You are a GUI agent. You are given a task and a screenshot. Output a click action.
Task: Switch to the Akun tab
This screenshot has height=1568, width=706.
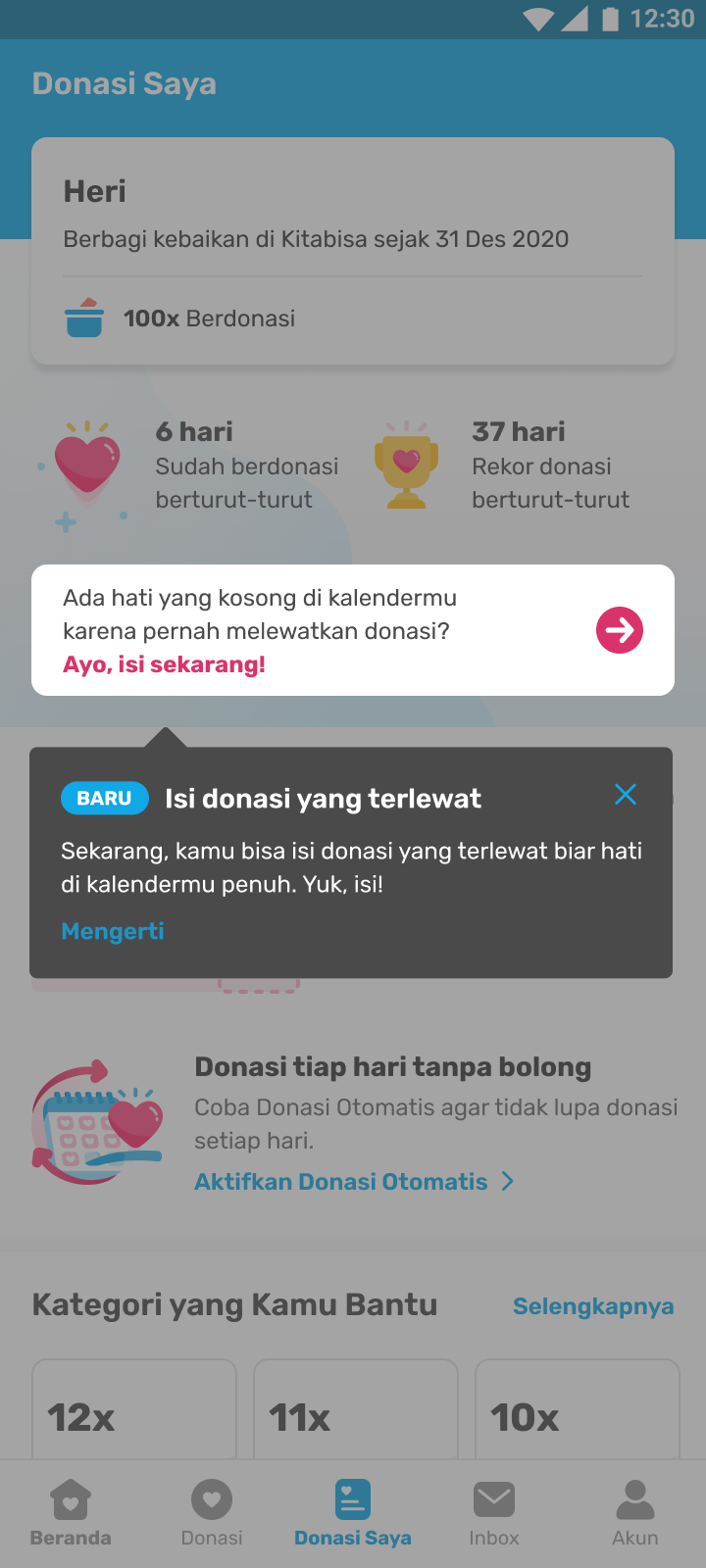[x=635, y=1513]
